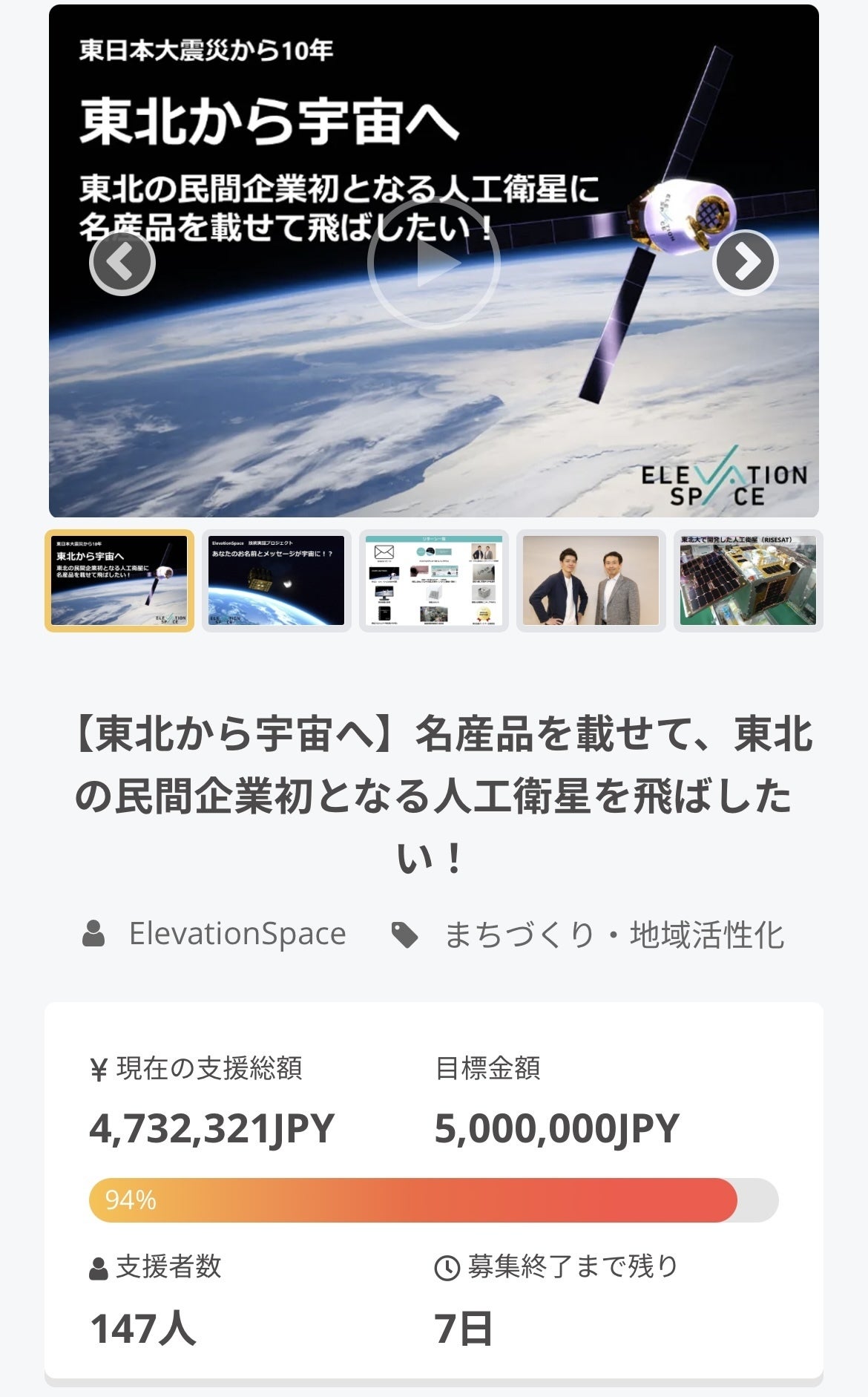Viewport: 868px width, 1397px height.
Task: View the rewards overview thumbnail
Action: click(x=434, y=580)
